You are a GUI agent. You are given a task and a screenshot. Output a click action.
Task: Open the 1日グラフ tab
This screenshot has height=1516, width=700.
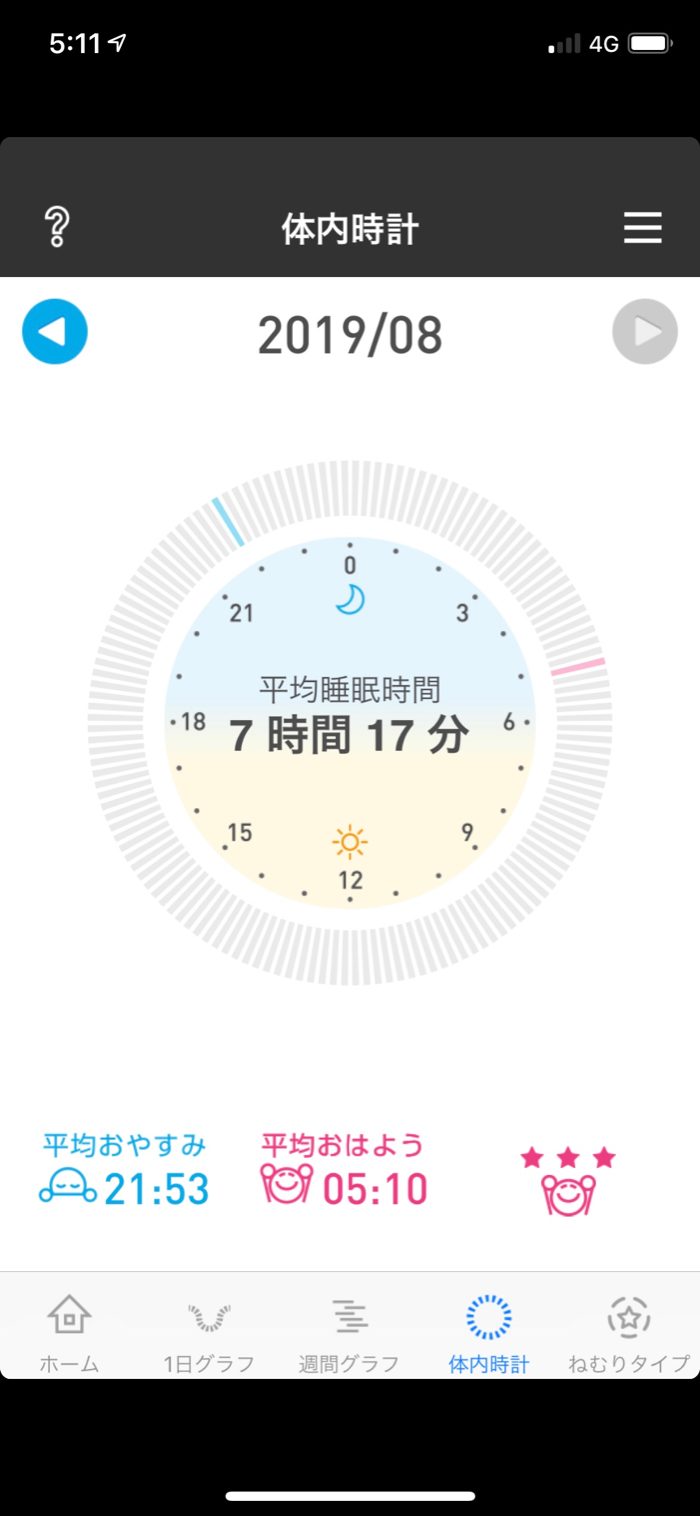[209, 1332]
